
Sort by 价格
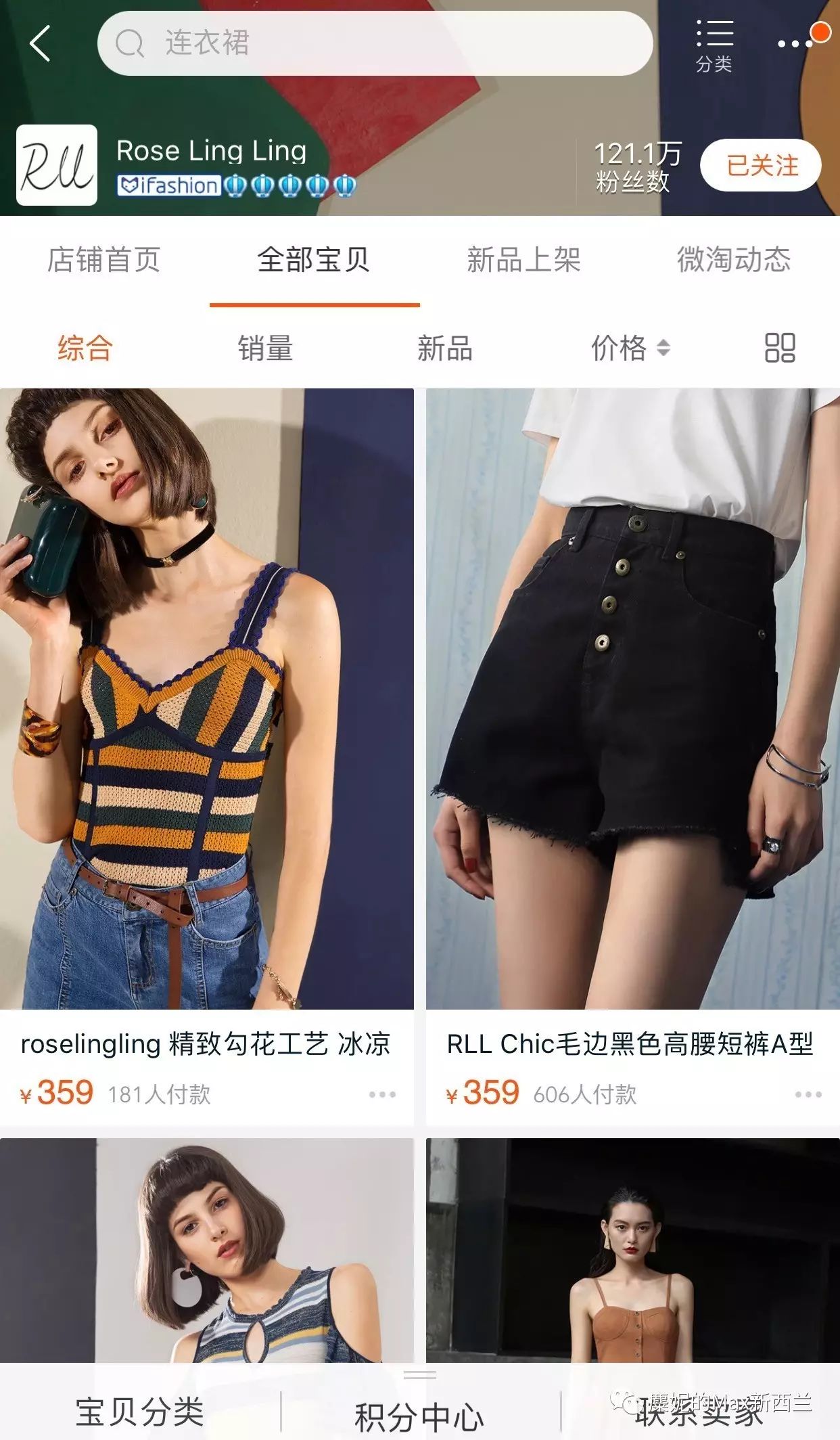pyautogui.click(x=631, y=348)
